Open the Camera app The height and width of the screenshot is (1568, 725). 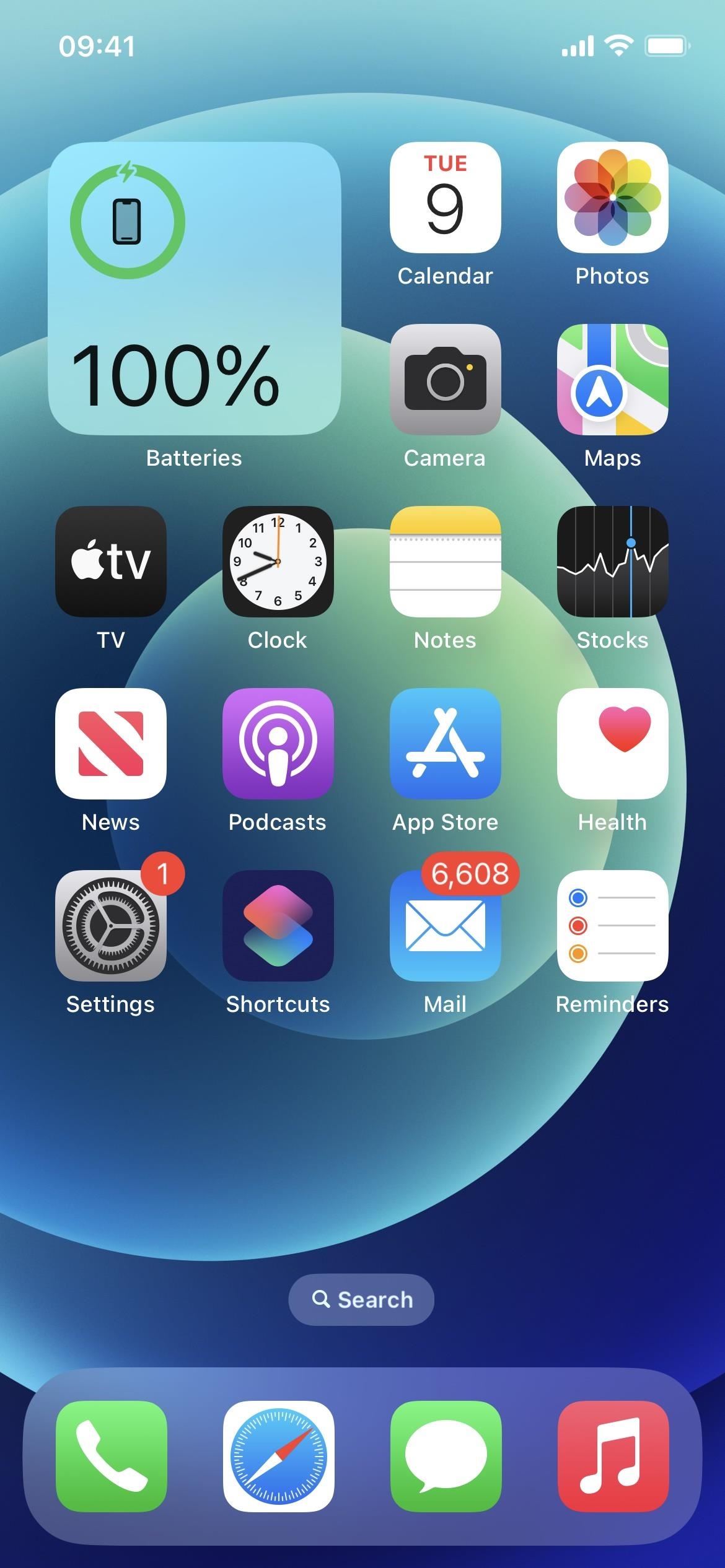[x=445, y=380]
